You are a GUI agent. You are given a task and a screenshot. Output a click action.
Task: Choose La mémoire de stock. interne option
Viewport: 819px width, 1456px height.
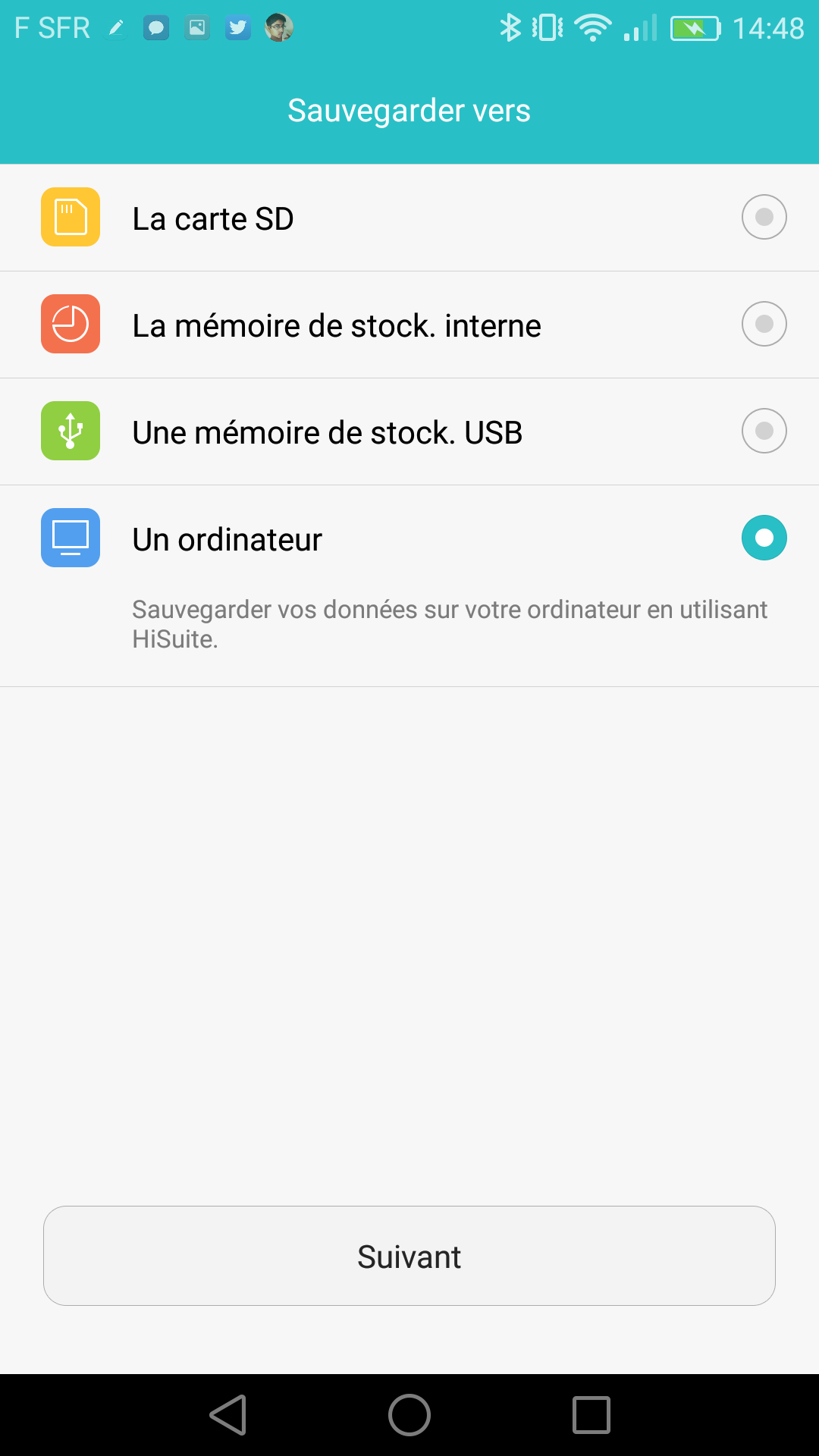coord(764,325)
